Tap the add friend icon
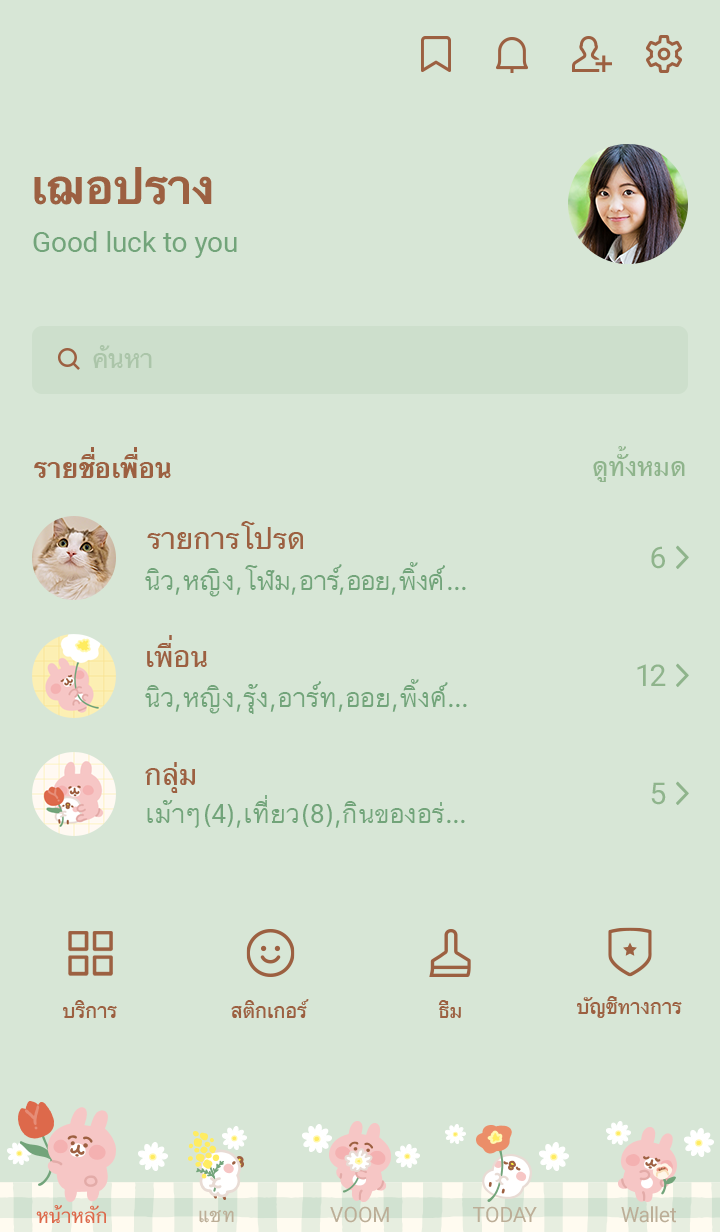 [x=590, y=55]
